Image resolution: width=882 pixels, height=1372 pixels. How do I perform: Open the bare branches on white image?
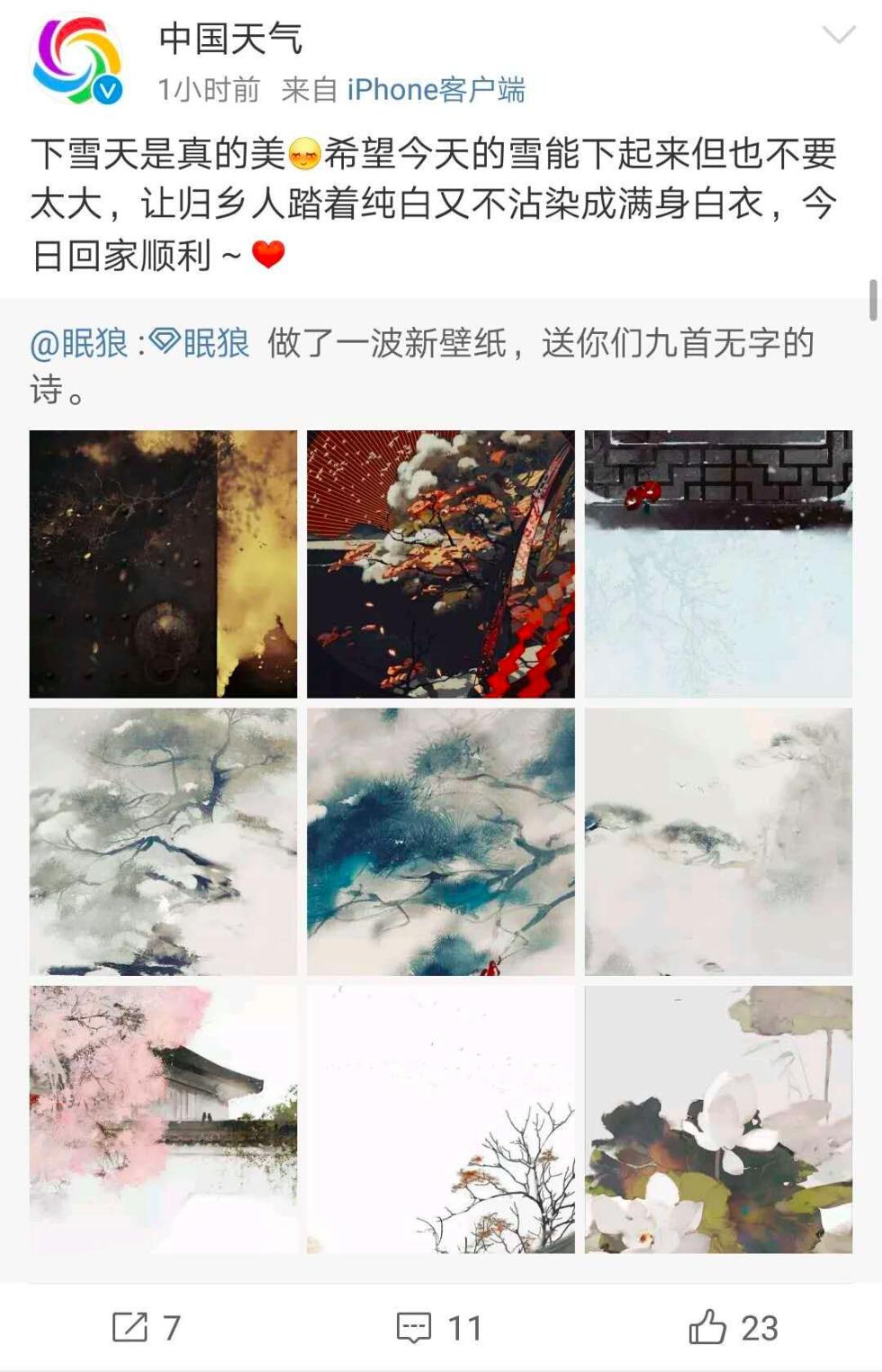[440, 1119]
